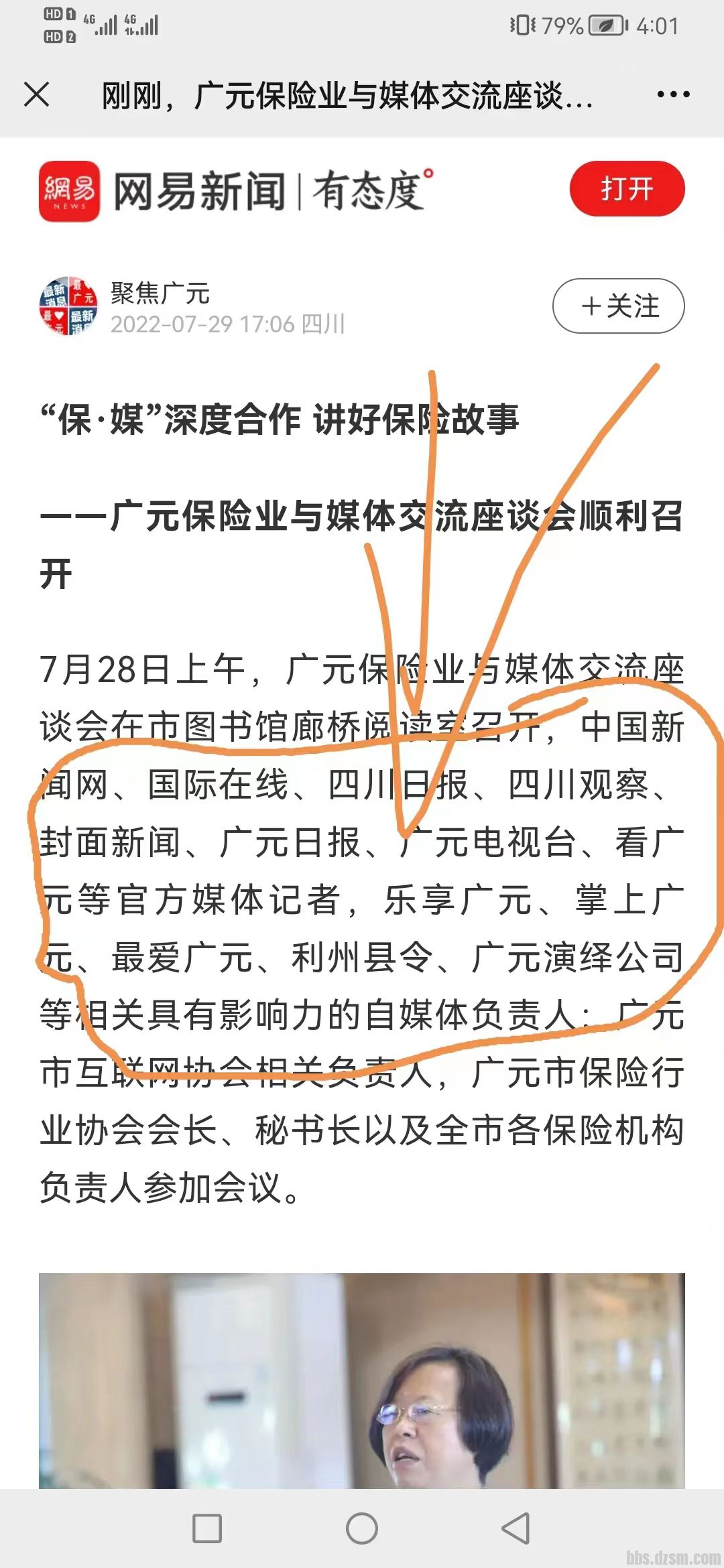724x1568 pixels.
Task: Go back with the system back button
Action: point(516,1528)
